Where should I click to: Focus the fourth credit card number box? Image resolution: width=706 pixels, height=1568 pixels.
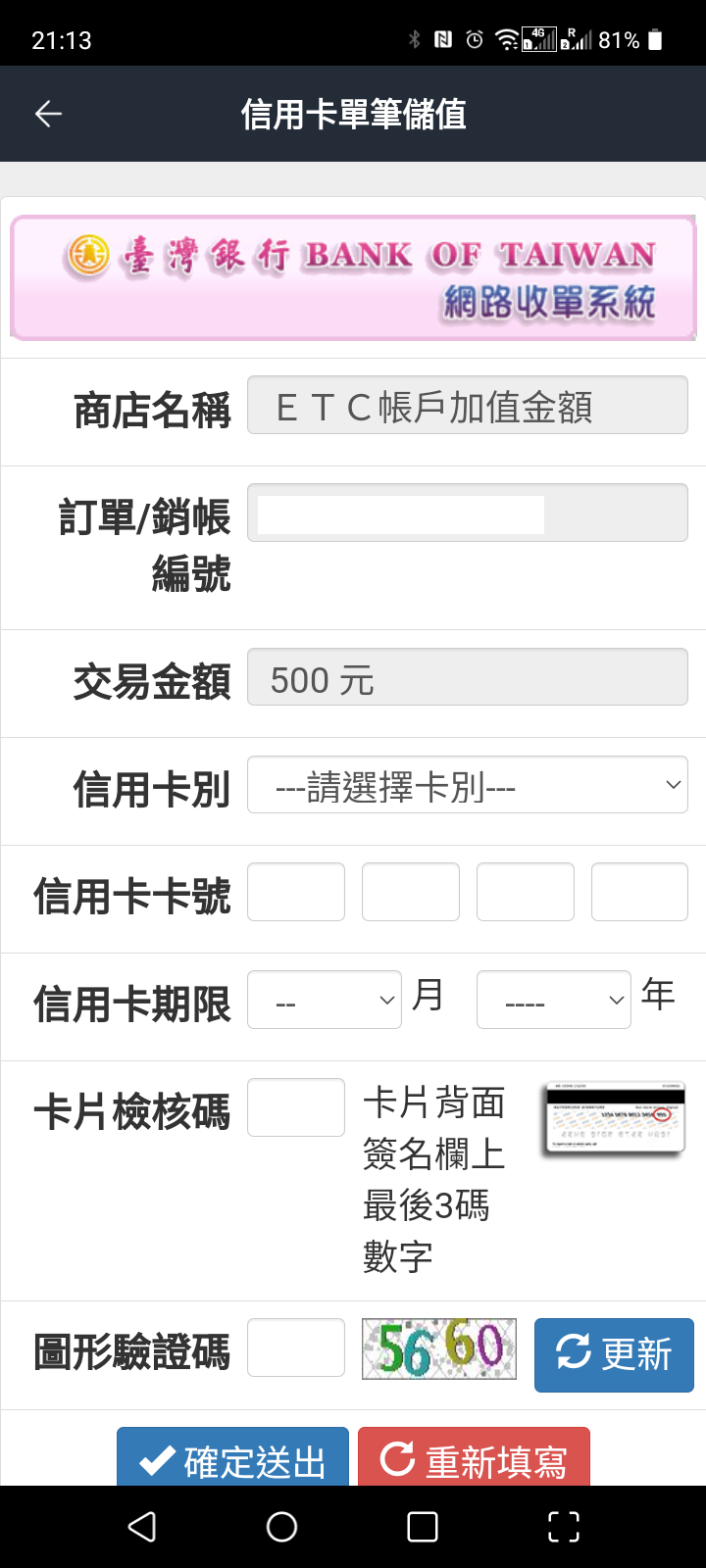(x=639, y=892)
